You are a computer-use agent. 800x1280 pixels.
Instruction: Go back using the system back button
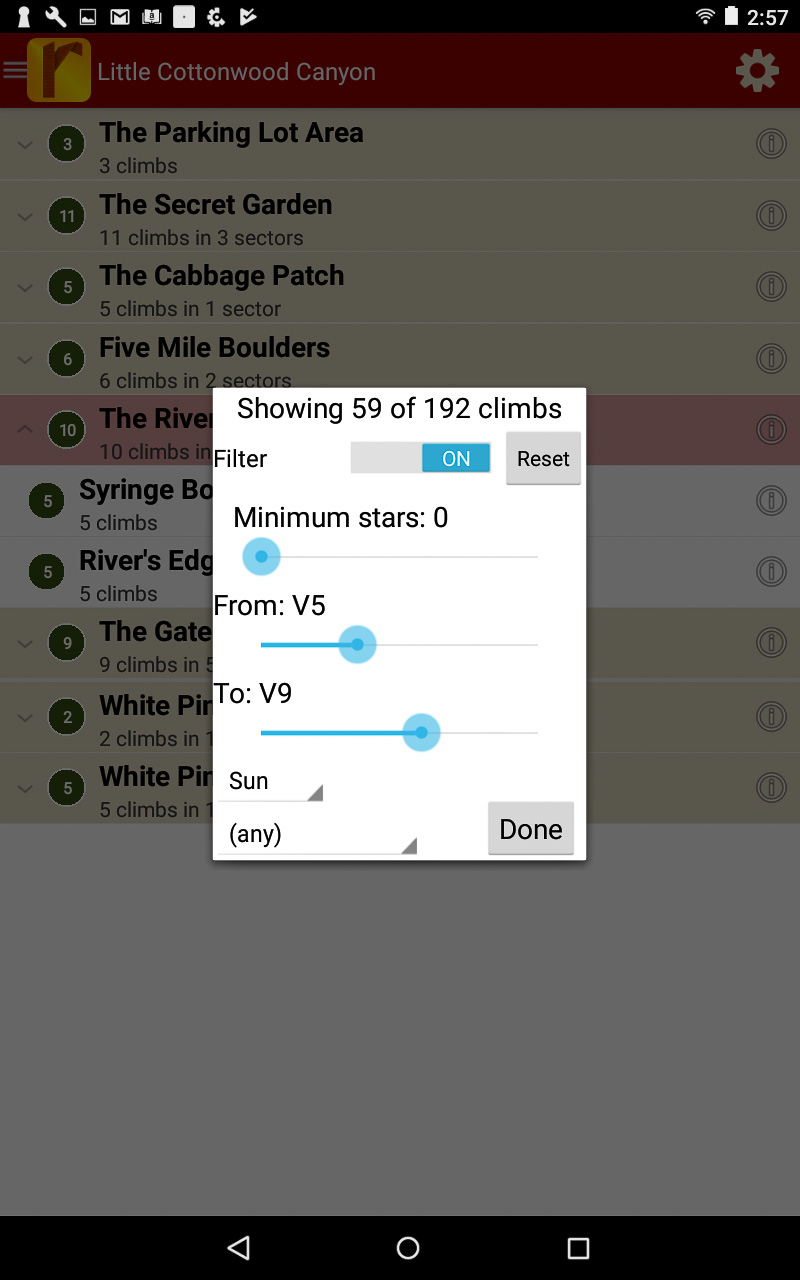click(238, 1247)
